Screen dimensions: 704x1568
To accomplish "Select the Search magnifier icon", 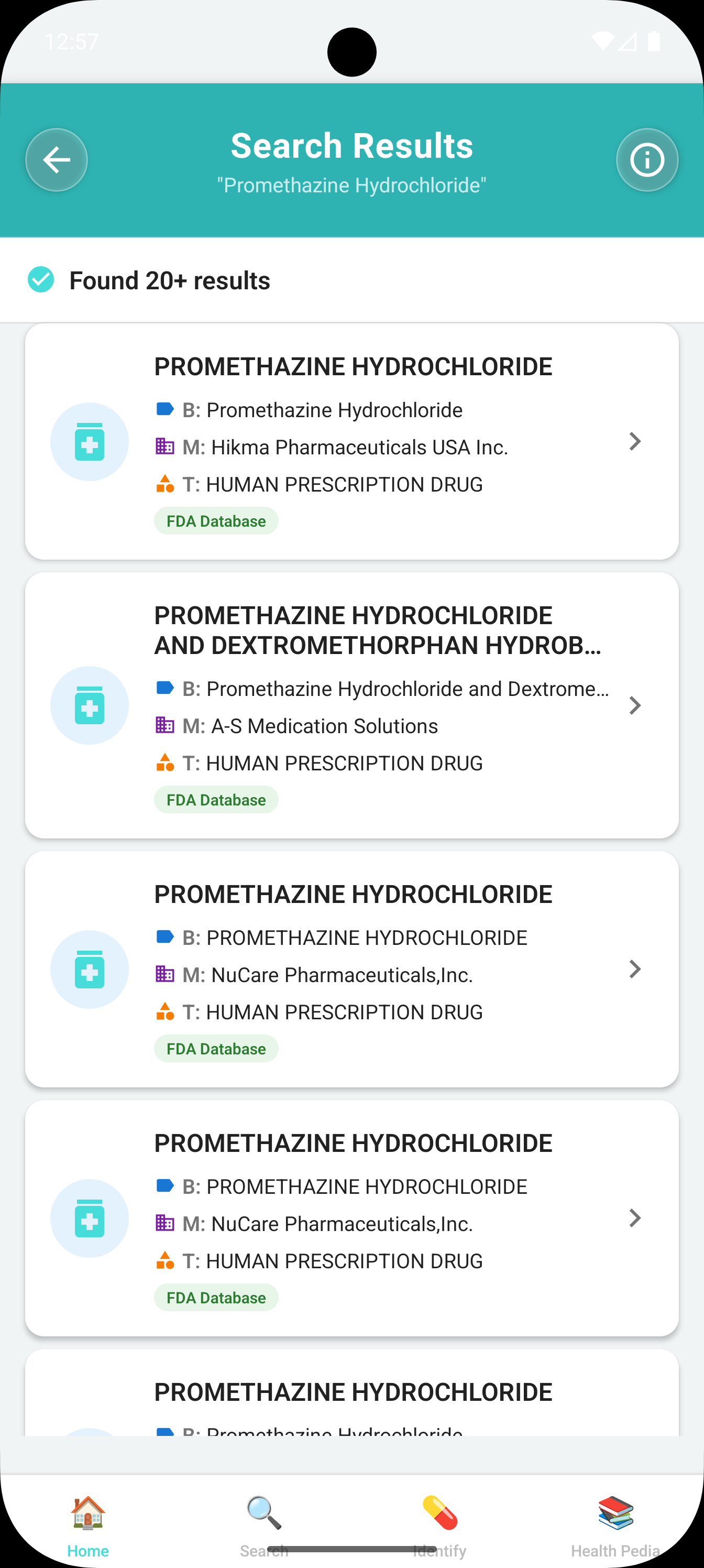I will 263,1513.
